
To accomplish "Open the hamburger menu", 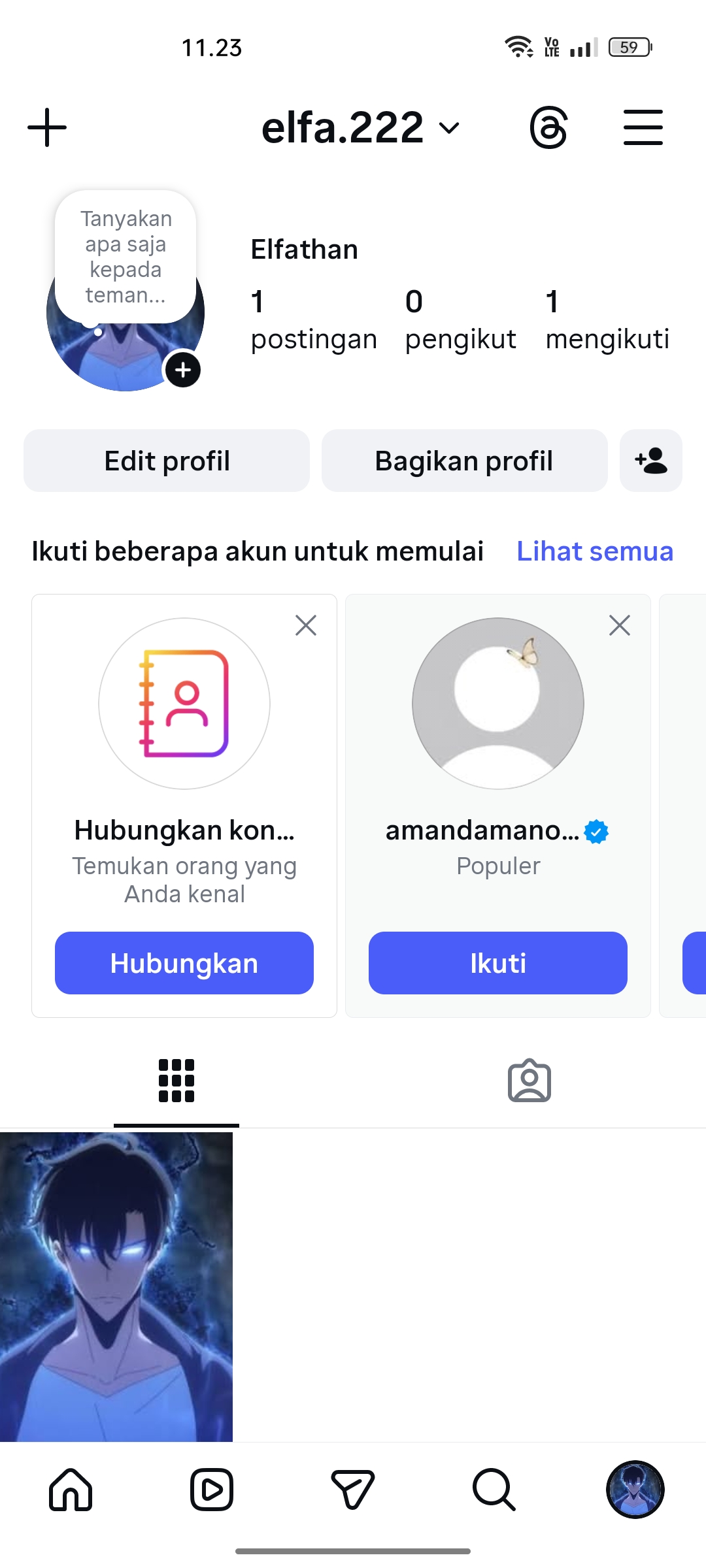I will [643, 127].
